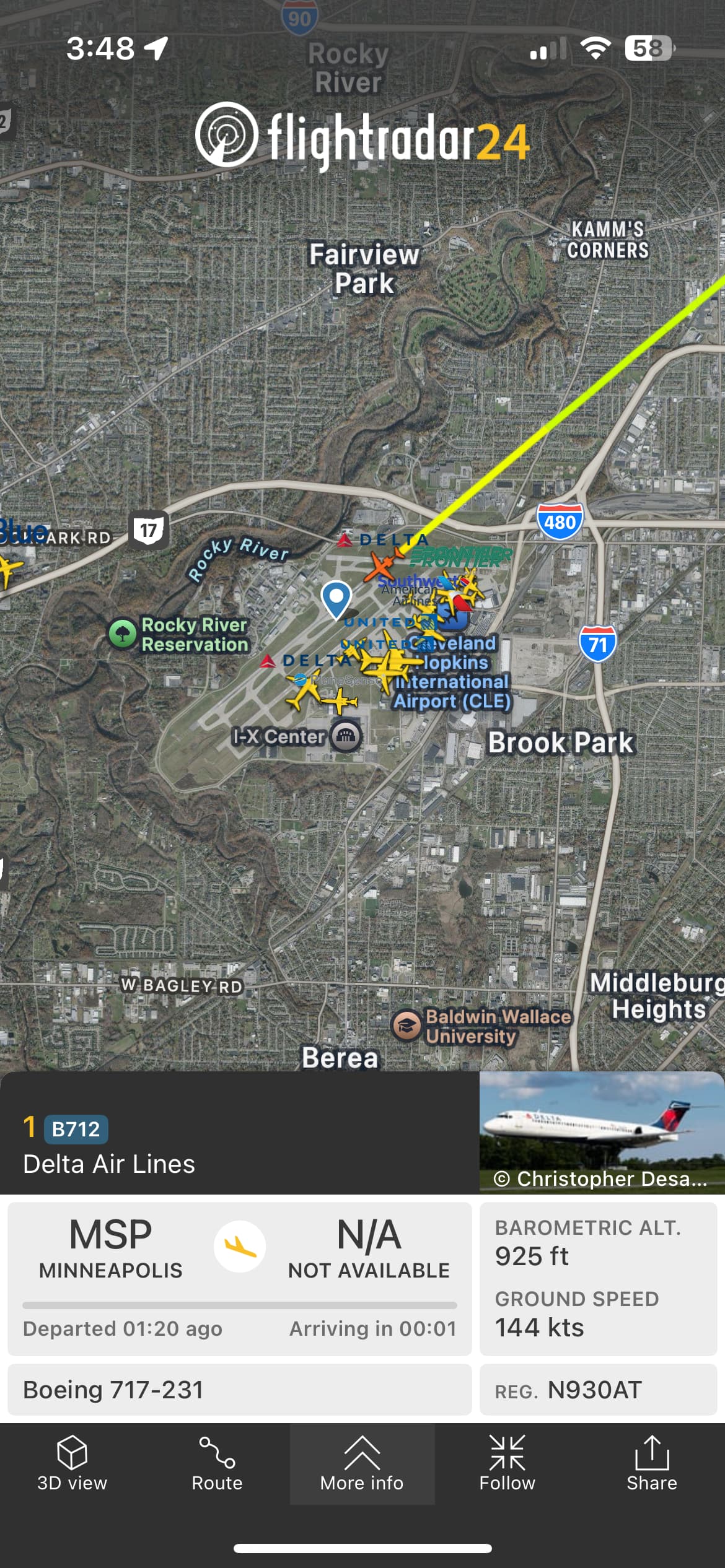725x1568 pixels.
Task: Open the Baldwin Wallace University marker
Action: point(406,1026)
